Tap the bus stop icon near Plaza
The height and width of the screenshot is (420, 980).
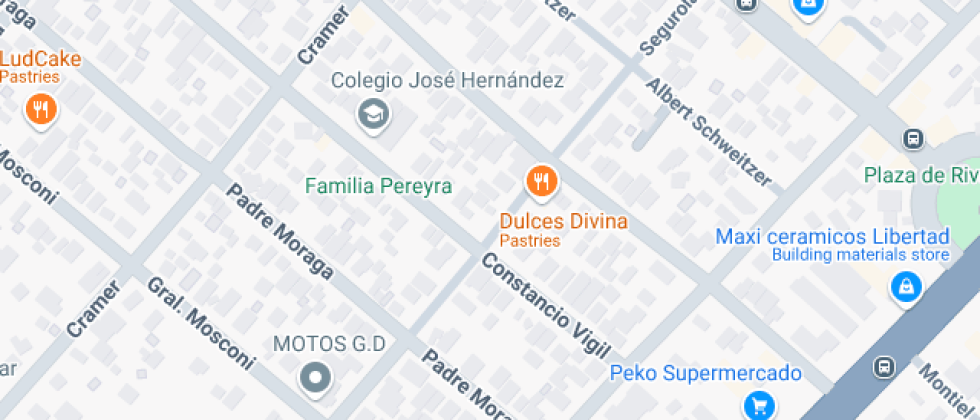coord(912,138)
